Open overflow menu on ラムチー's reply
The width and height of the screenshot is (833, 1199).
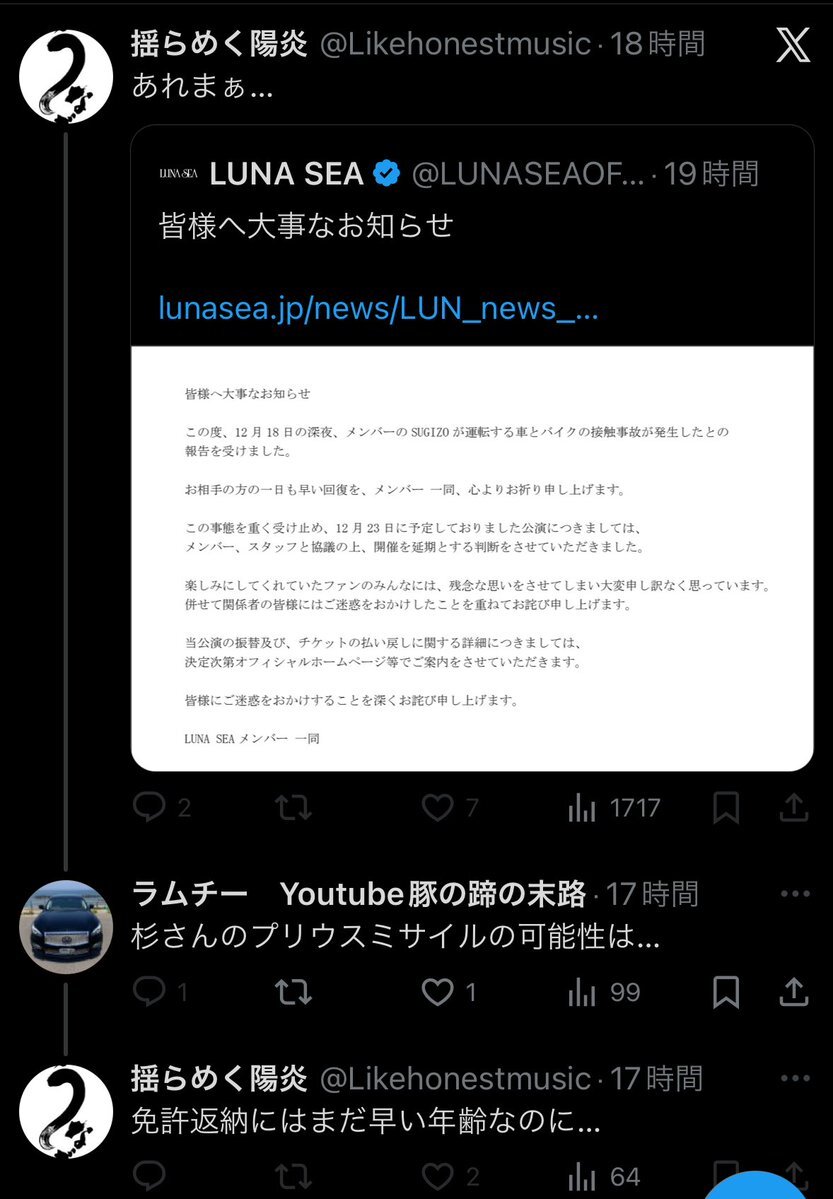pyautogui.click(x=793, y=893)
